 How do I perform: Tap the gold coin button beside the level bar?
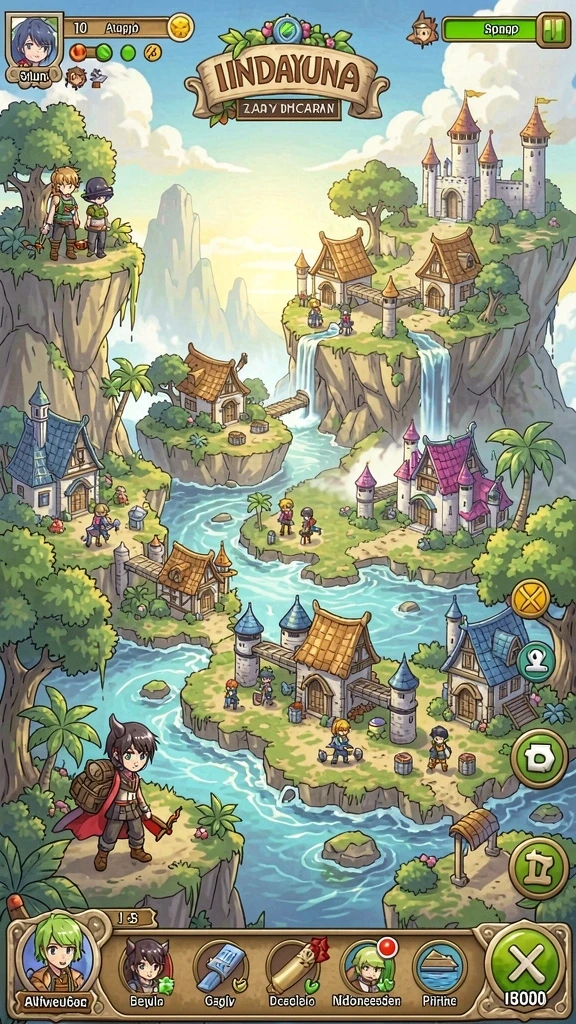coord(180,27)
